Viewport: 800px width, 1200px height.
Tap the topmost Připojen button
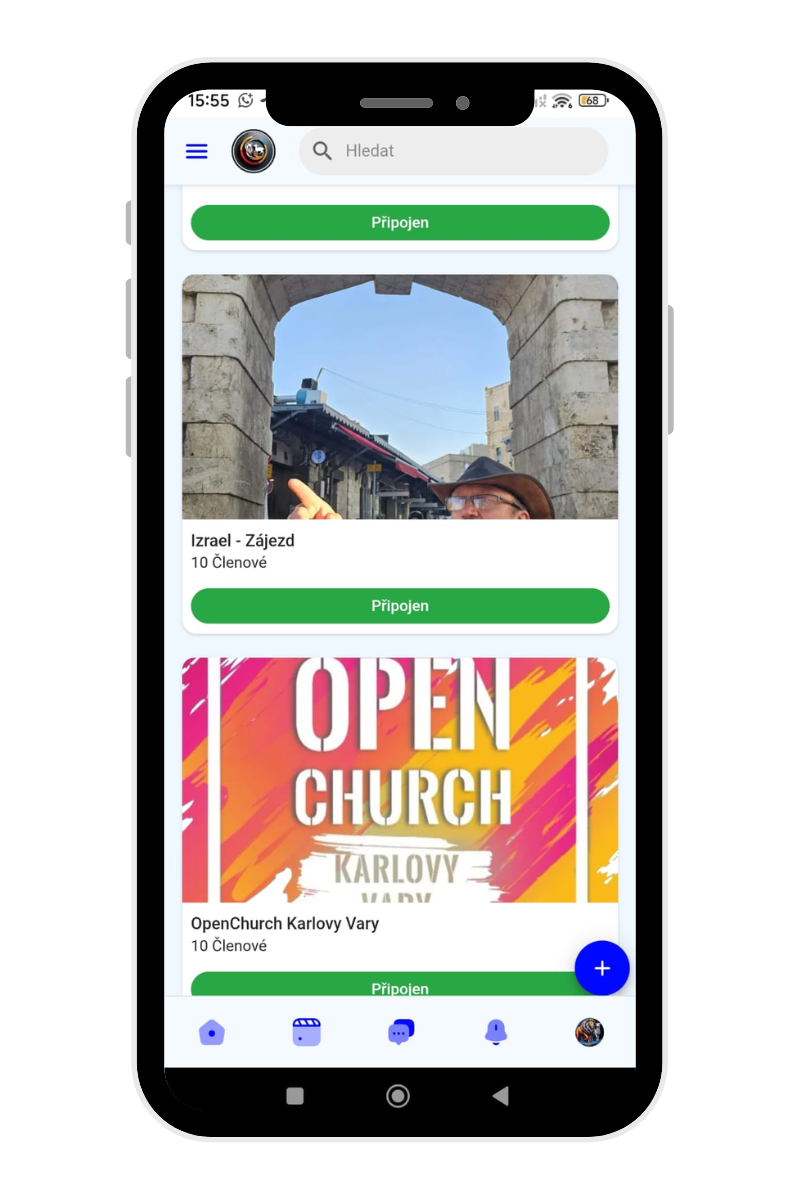400,222
